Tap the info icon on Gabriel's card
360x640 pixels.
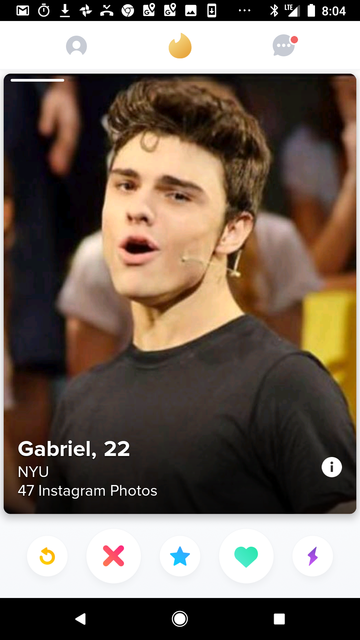click(331, 467)
